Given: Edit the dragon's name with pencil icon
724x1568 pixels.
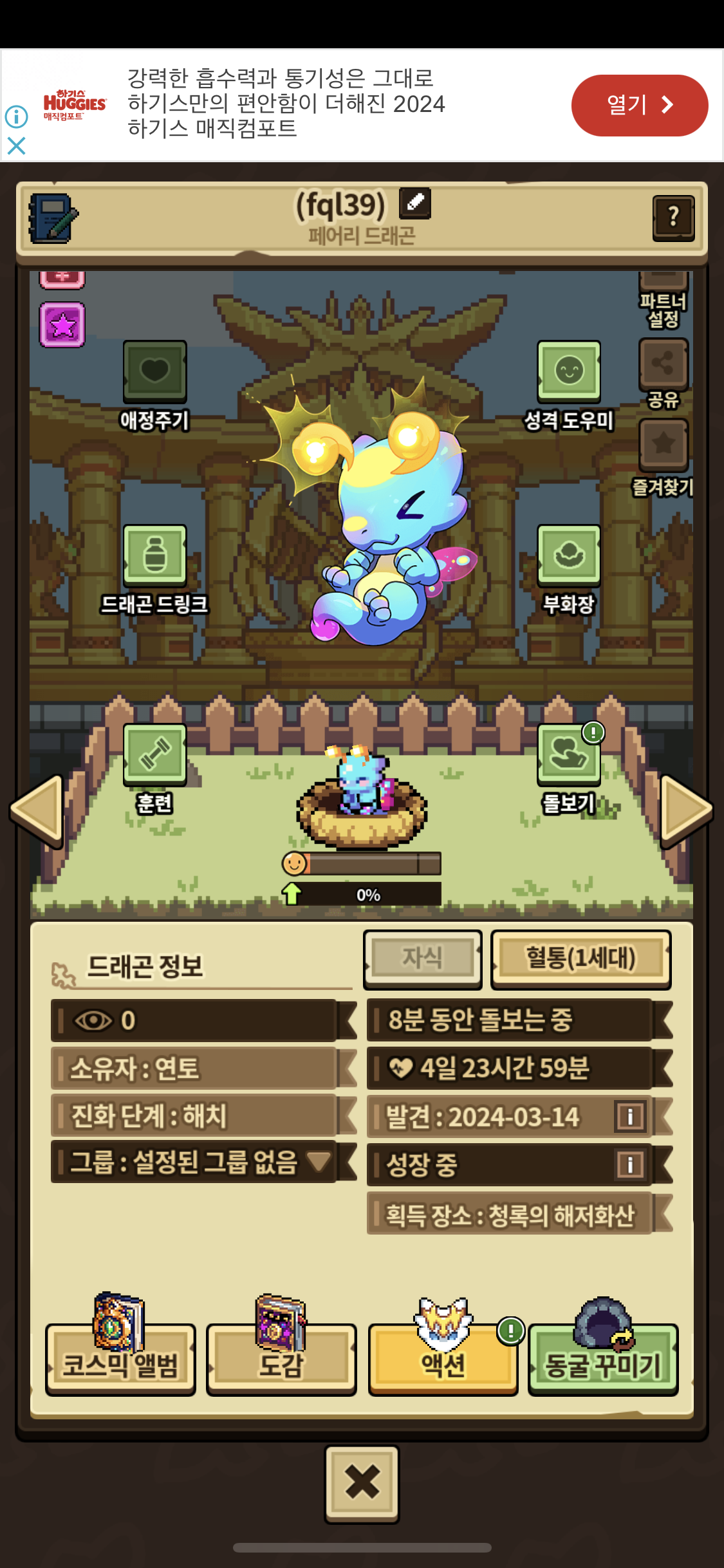Looking at the screenshot, I should pyautogui.click(x=415, y=203).
